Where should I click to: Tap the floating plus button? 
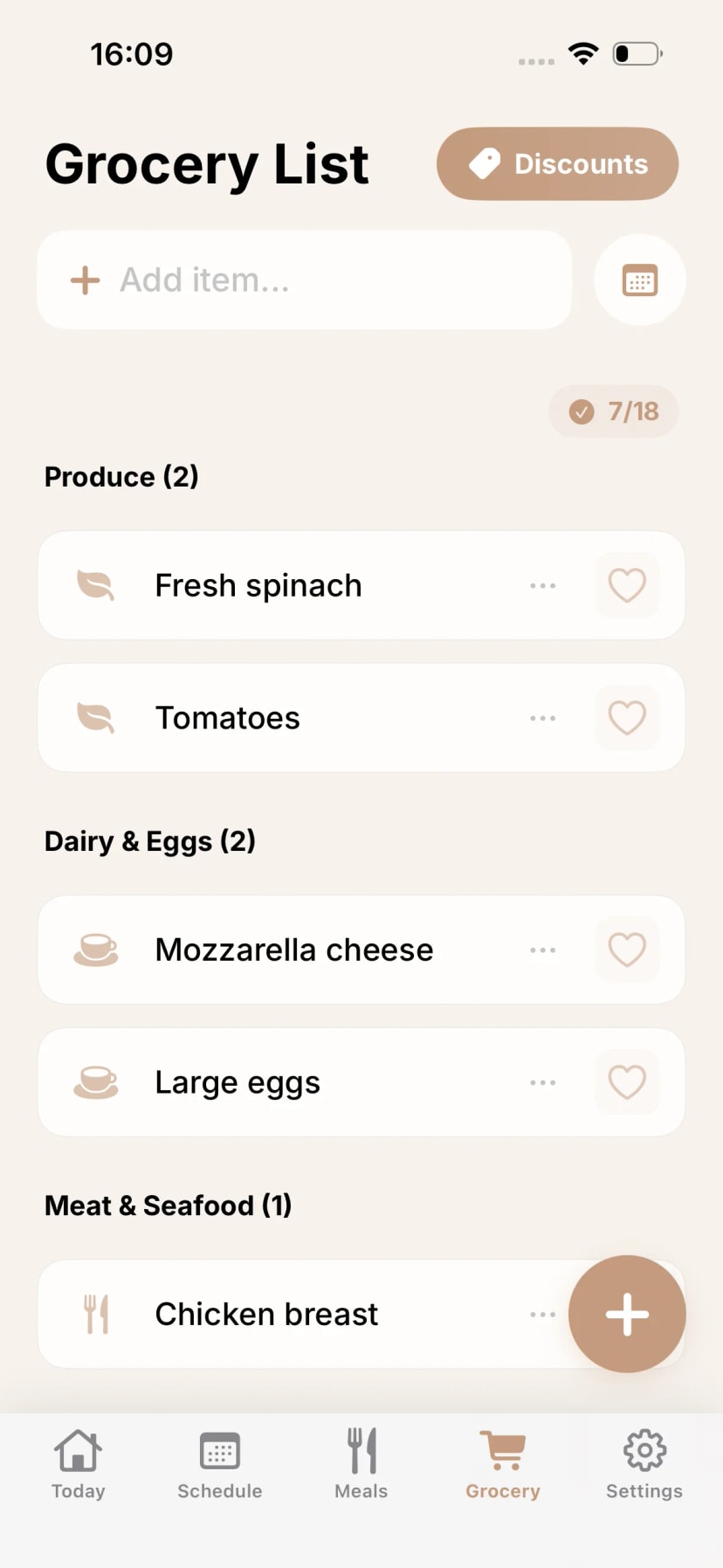(627, 1314)
